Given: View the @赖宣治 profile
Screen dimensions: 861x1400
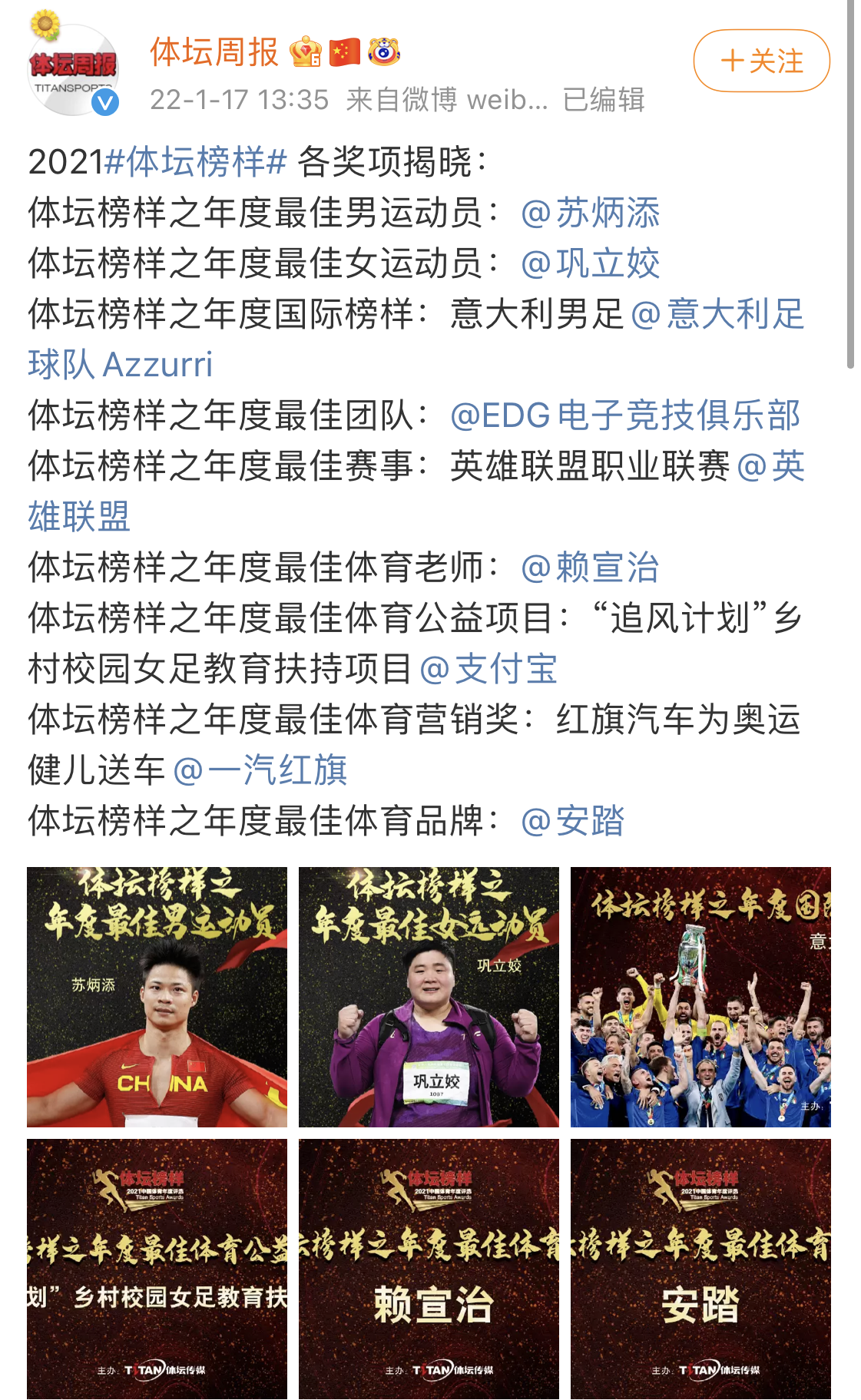Looking at the screenshot, I should pyautogui.click(x=590, y=568).
